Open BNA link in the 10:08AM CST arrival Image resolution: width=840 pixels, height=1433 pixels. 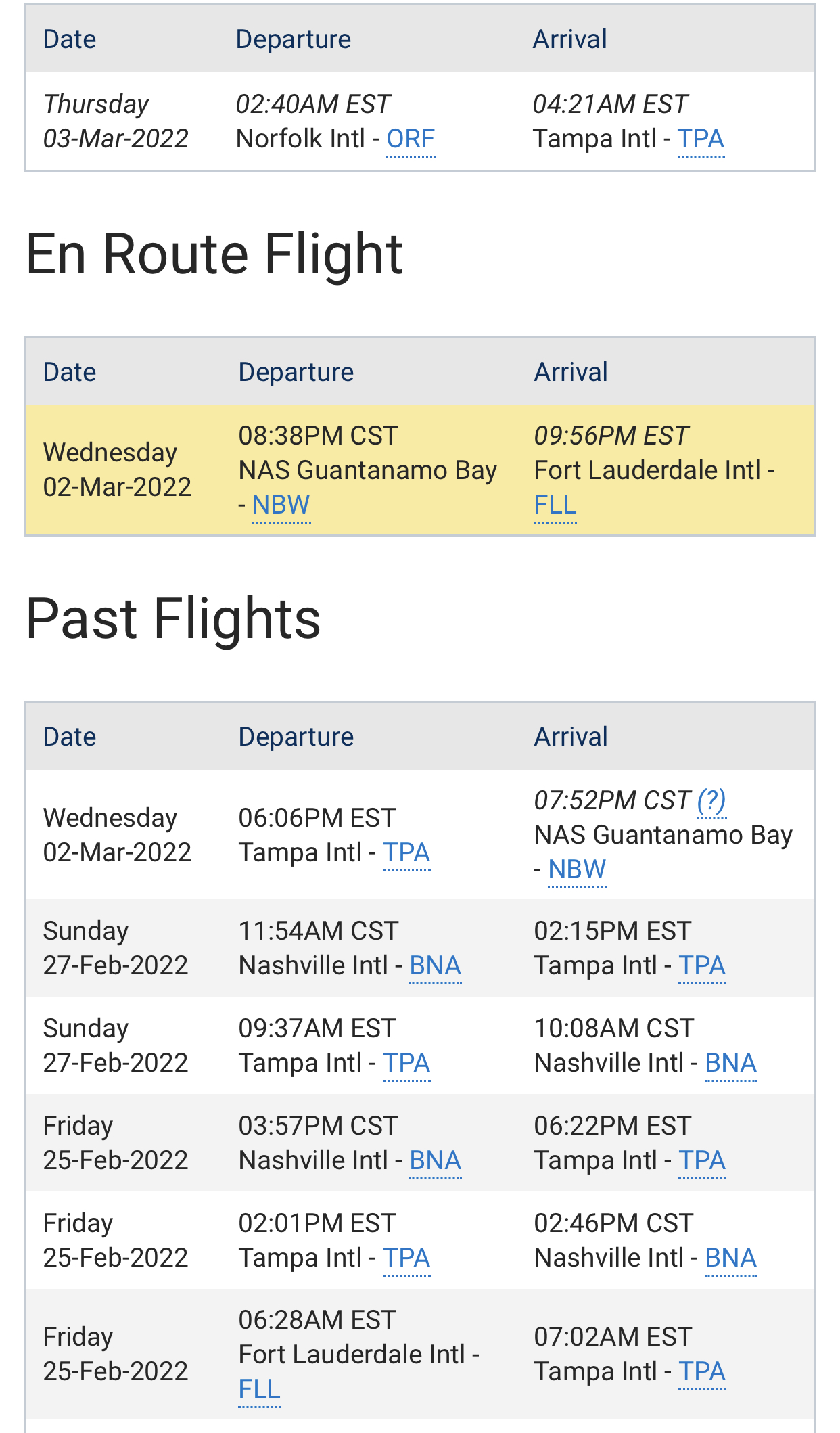point(731,1064)
